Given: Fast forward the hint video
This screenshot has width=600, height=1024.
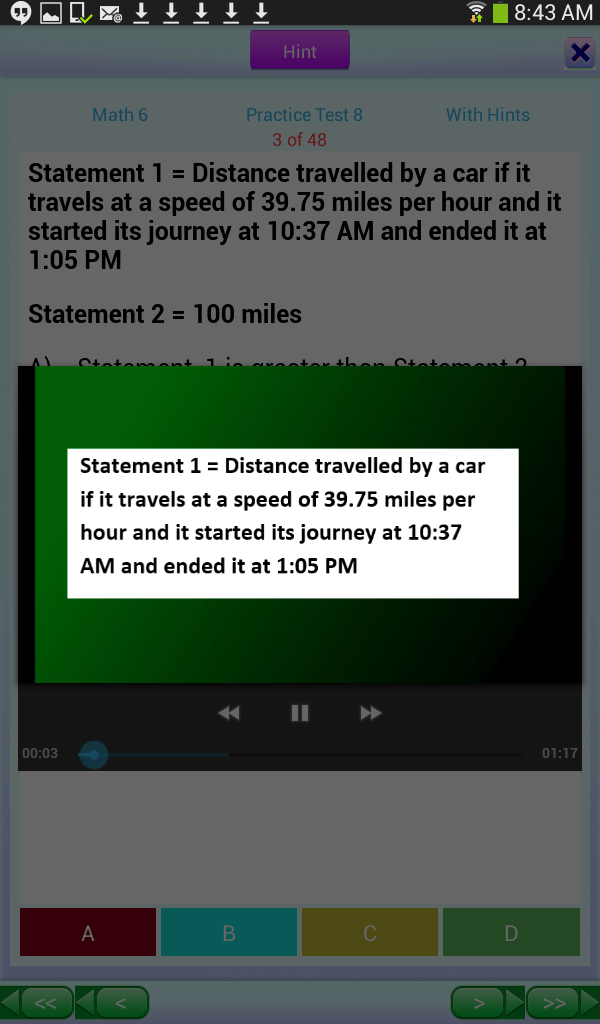Looking at the screenshot, I should (371, 712).
